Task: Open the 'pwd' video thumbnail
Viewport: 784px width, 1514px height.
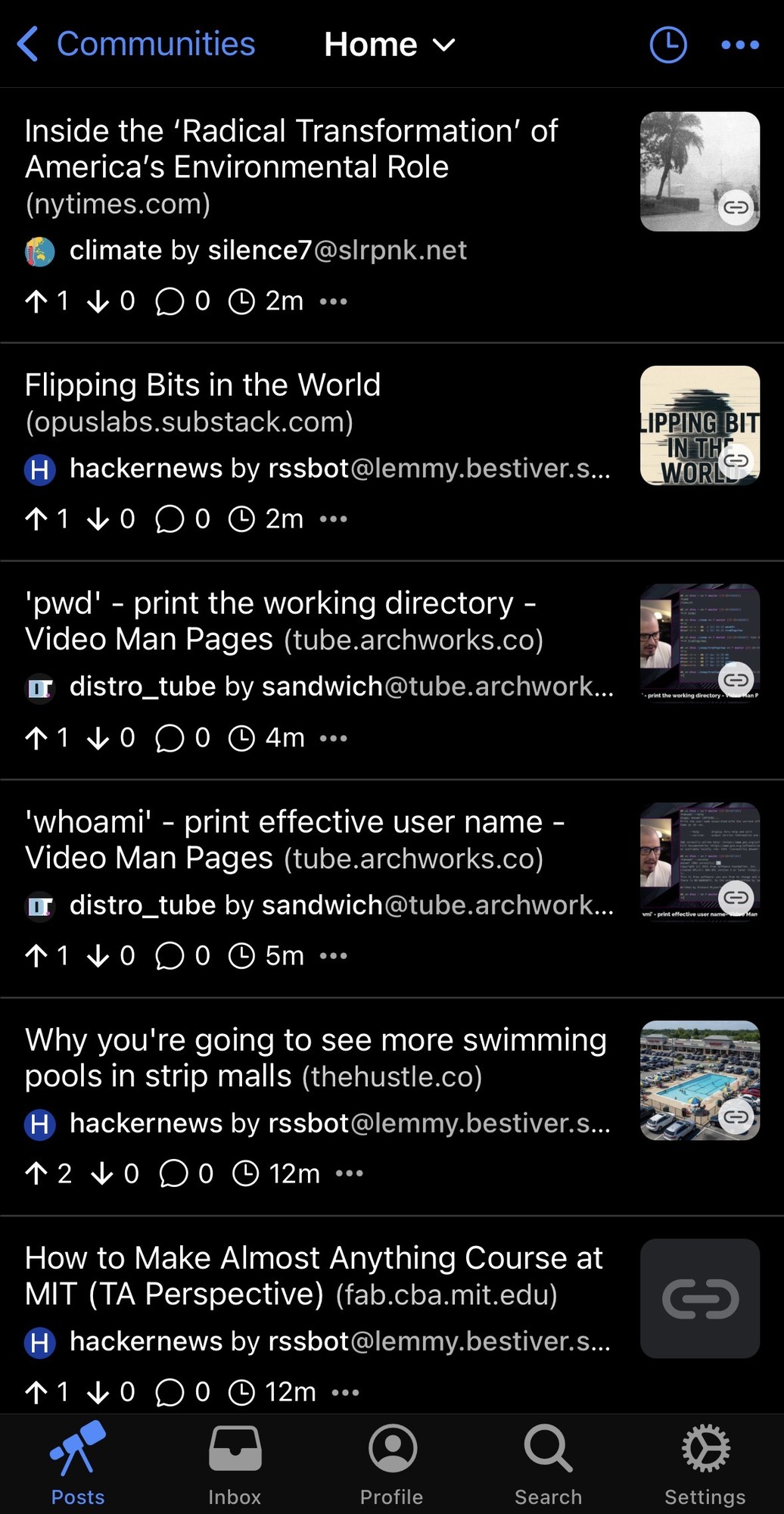Action: [x=700, y=643]
